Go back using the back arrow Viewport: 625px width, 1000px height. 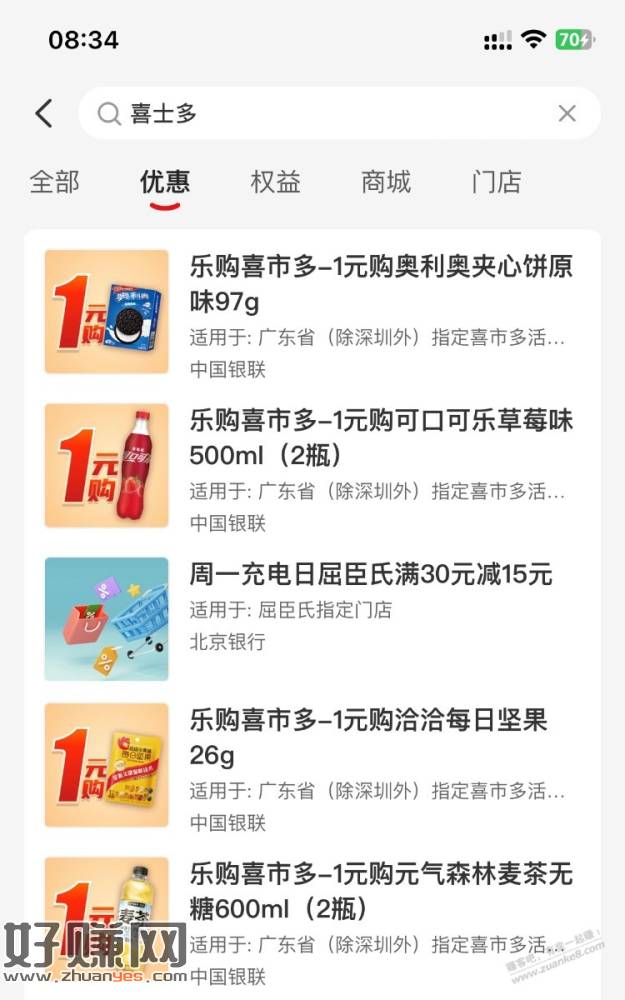(x=44, y=114)
